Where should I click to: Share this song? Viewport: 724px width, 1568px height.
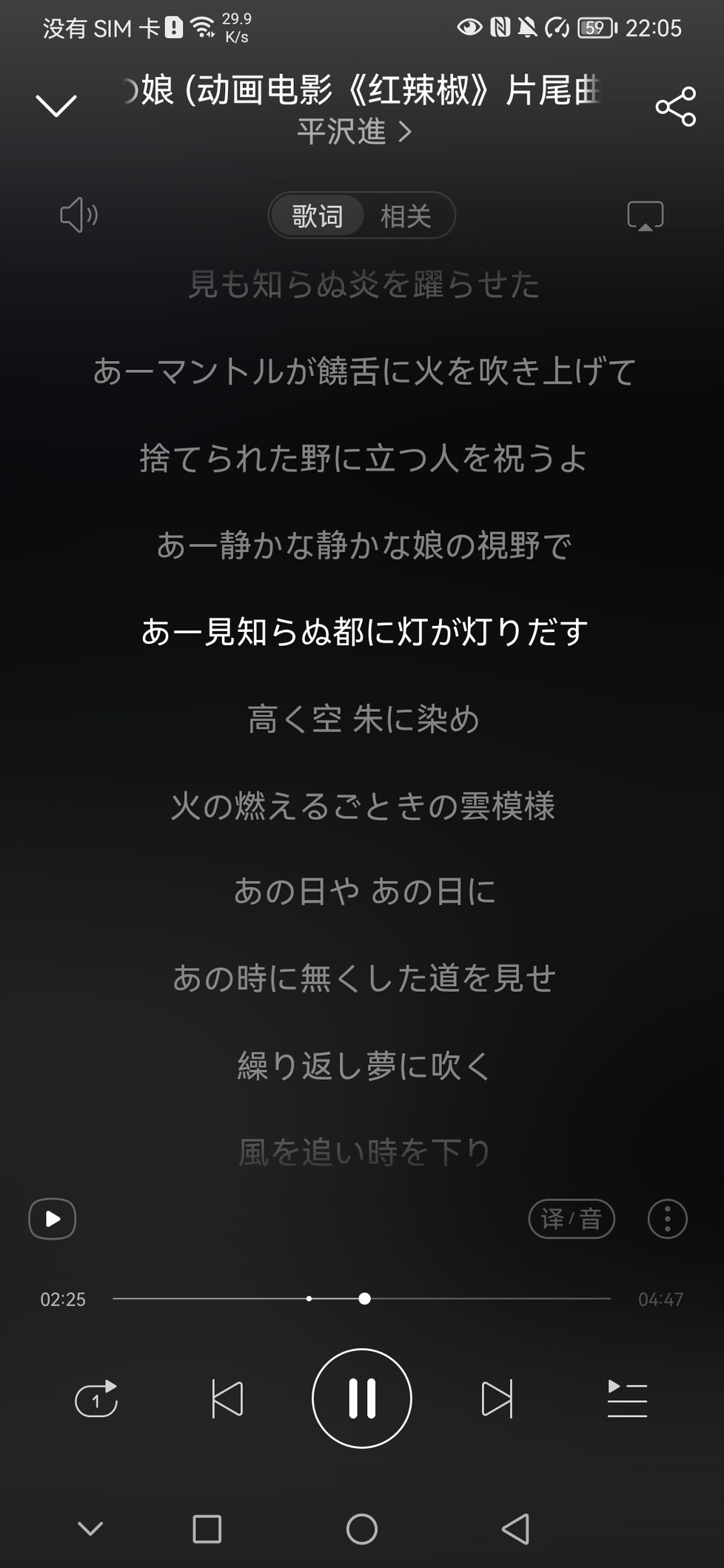tap(675, 107)
